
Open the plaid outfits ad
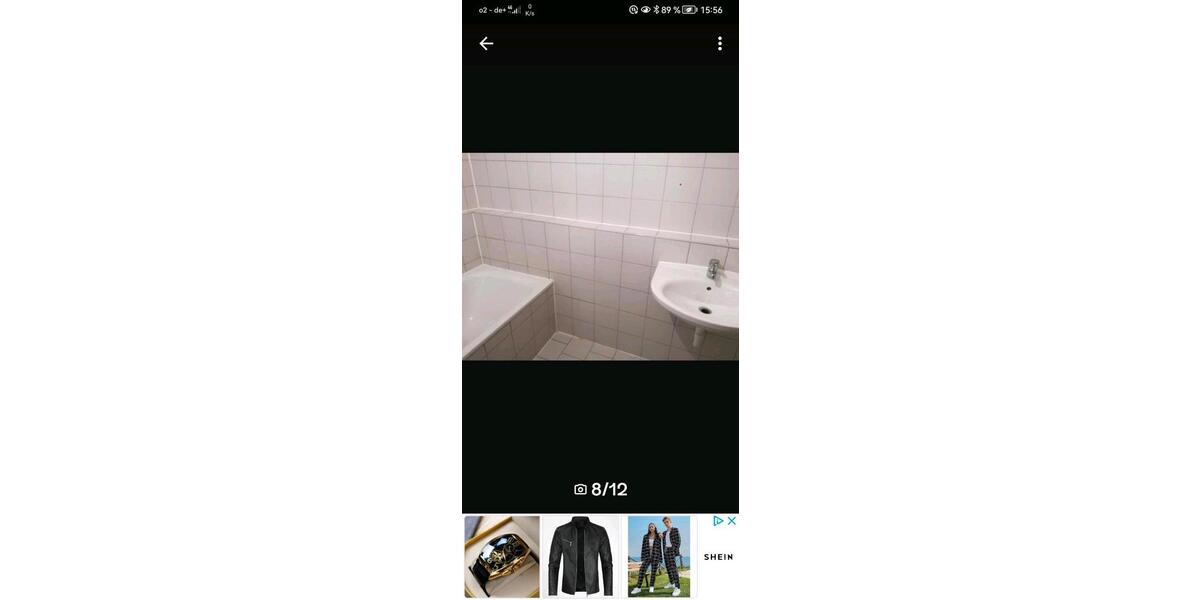pyautogui.click(x=659, y=556)
